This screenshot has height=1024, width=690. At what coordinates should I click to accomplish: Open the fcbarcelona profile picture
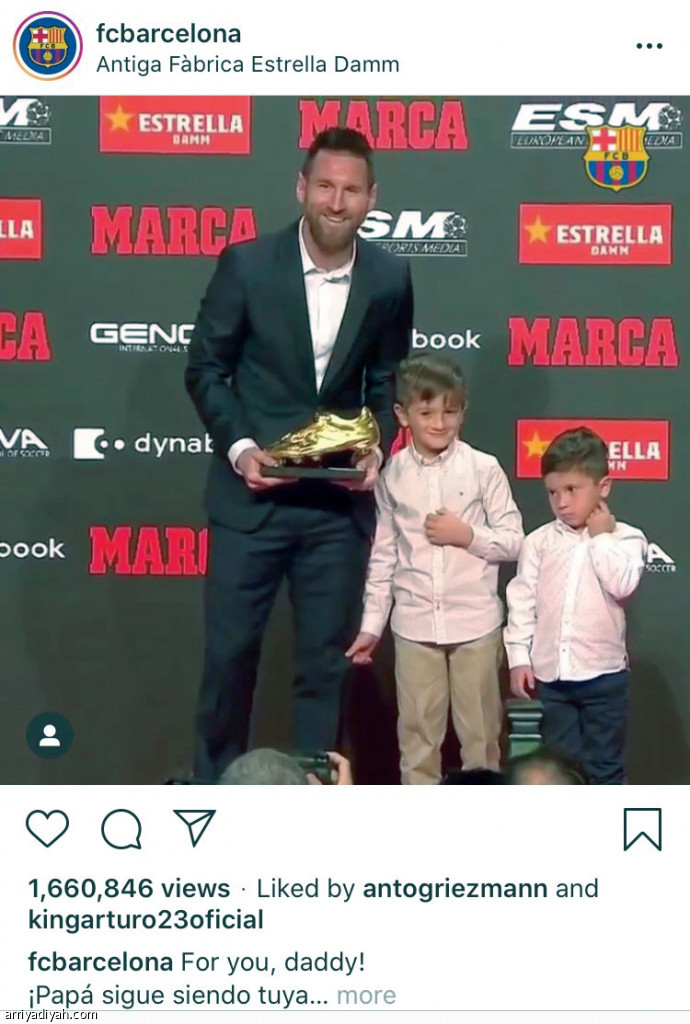pos(47,46)
